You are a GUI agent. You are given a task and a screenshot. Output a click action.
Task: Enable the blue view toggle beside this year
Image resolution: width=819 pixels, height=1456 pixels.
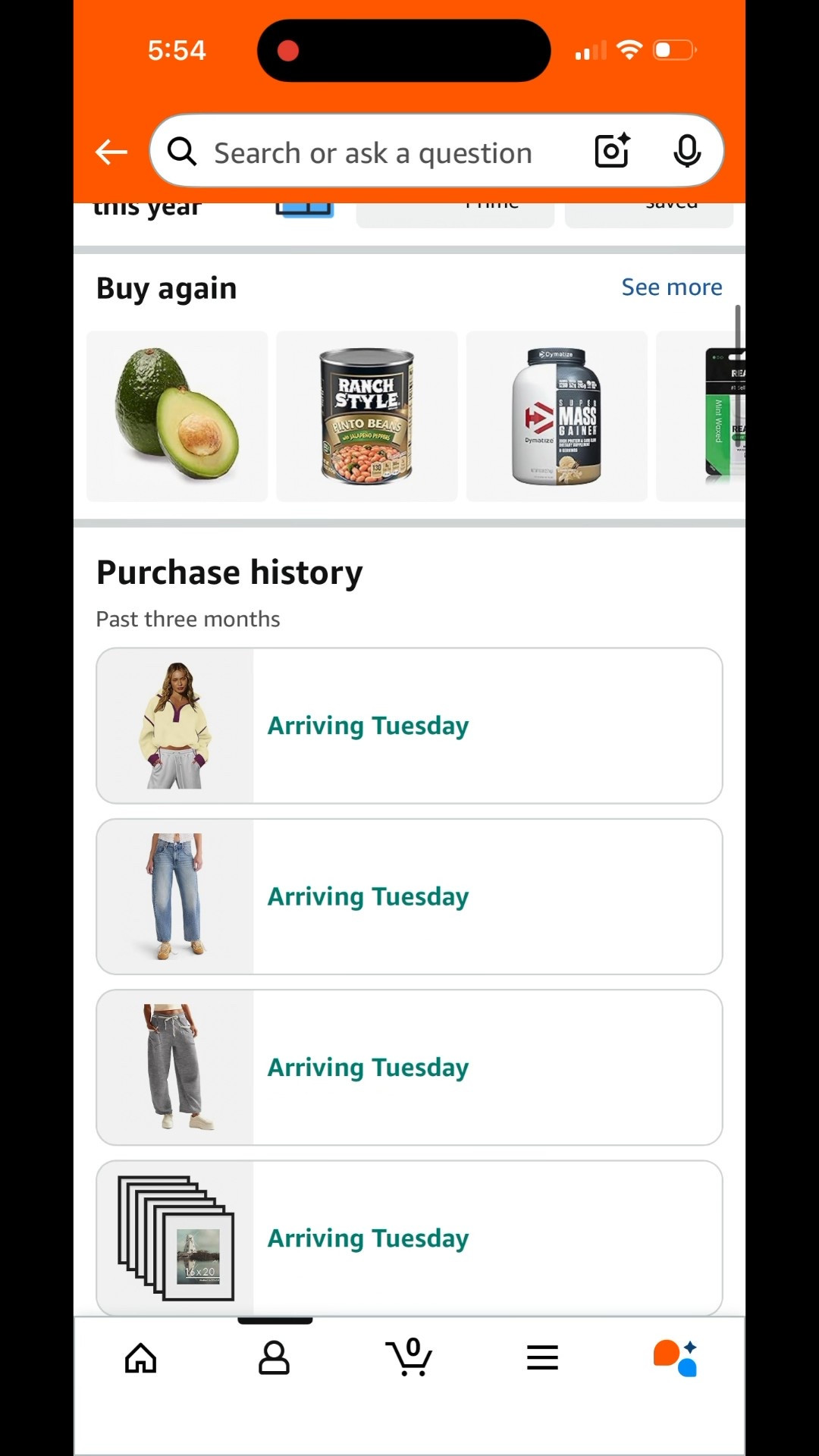[x=303, y=206]
